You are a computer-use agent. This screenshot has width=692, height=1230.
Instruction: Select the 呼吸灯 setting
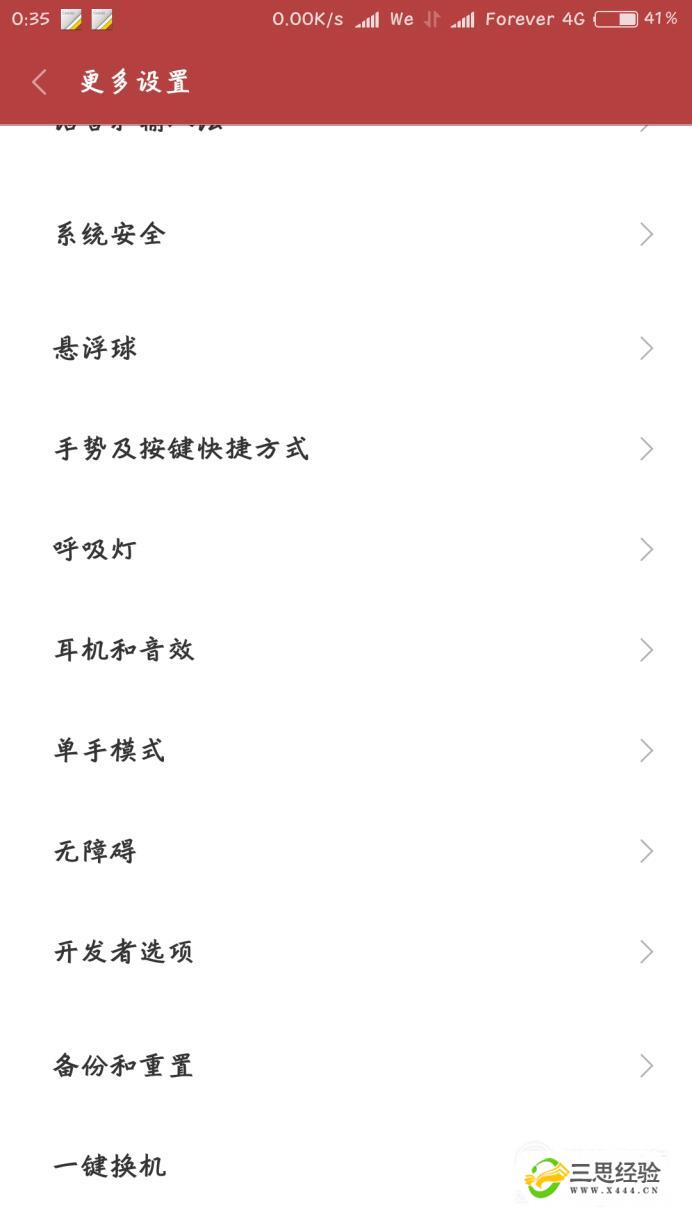pyautogui.click(x=346, y=549)
